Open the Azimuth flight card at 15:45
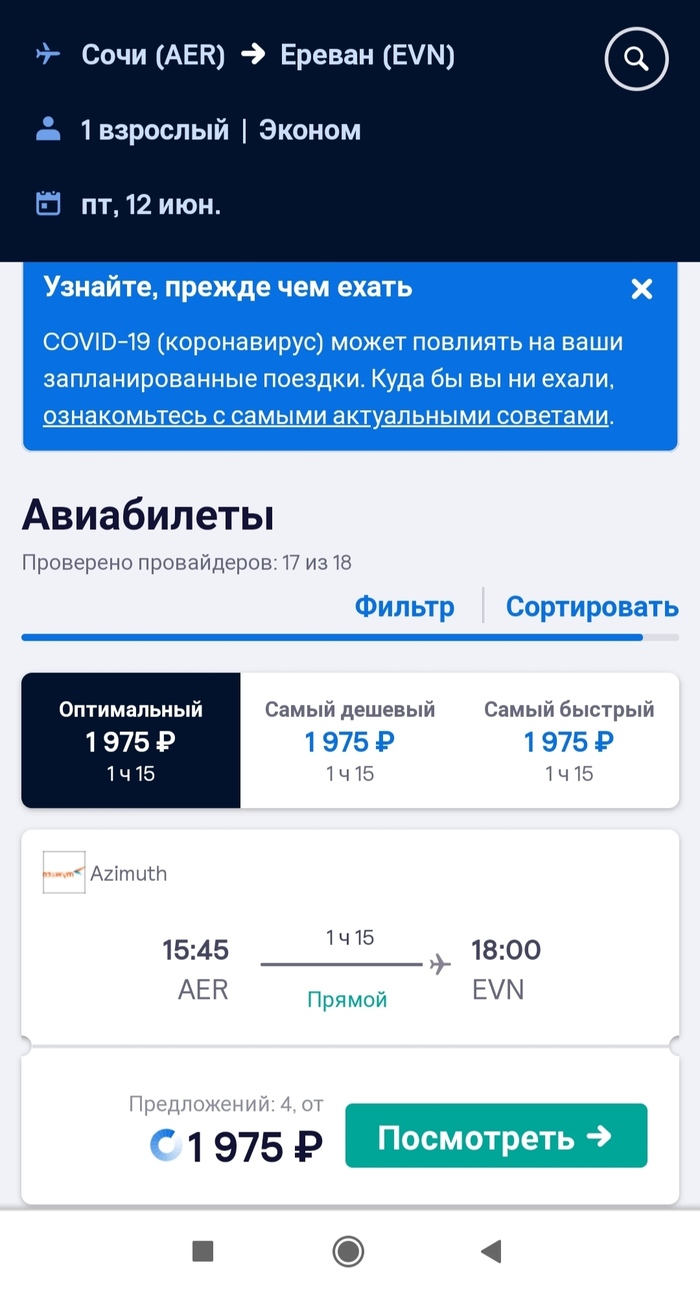The width and height of the screenshot is (700, 1293). pos(350,950)
